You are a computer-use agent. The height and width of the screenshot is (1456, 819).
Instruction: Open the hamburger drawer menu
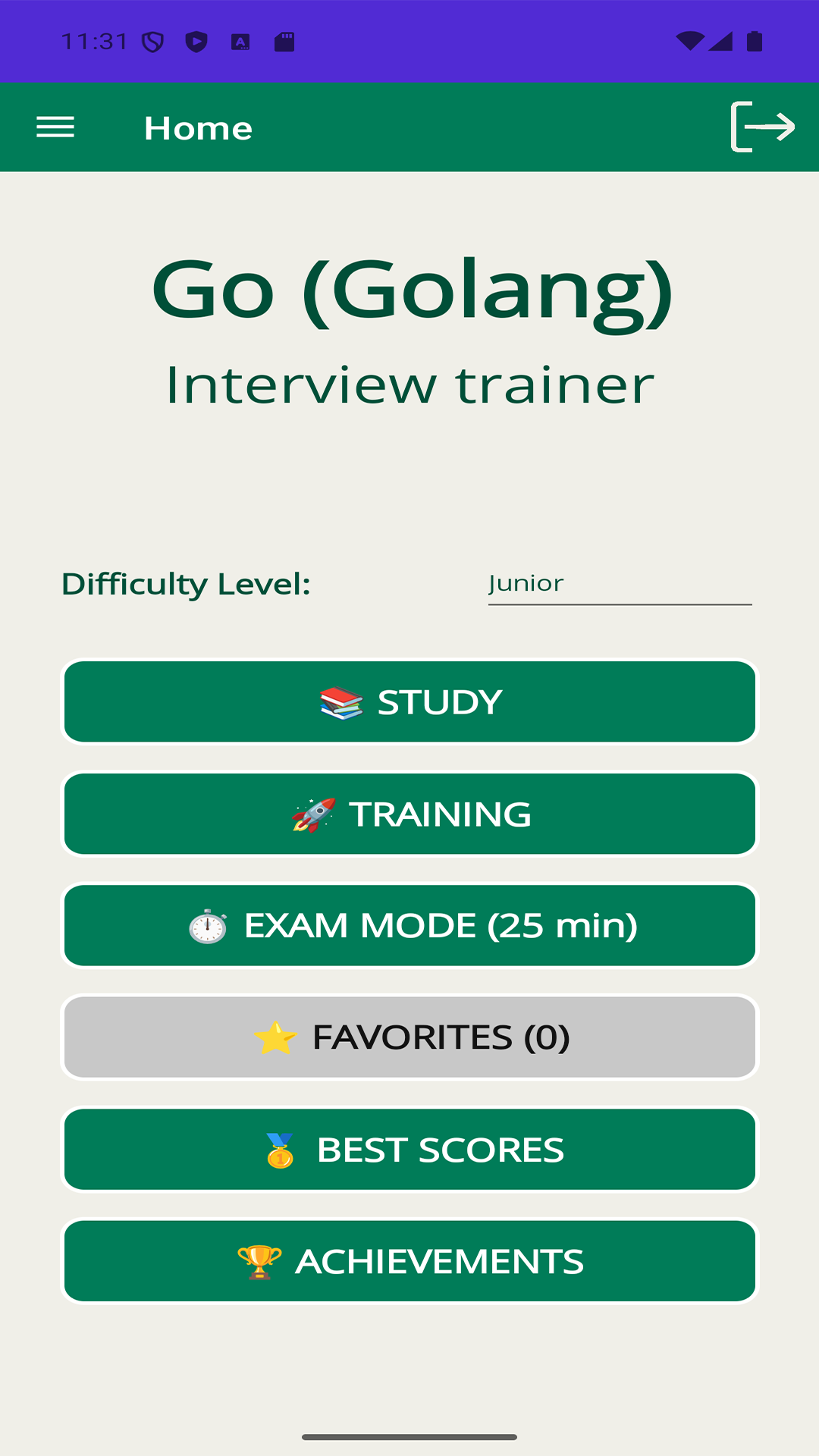point(55,127)
